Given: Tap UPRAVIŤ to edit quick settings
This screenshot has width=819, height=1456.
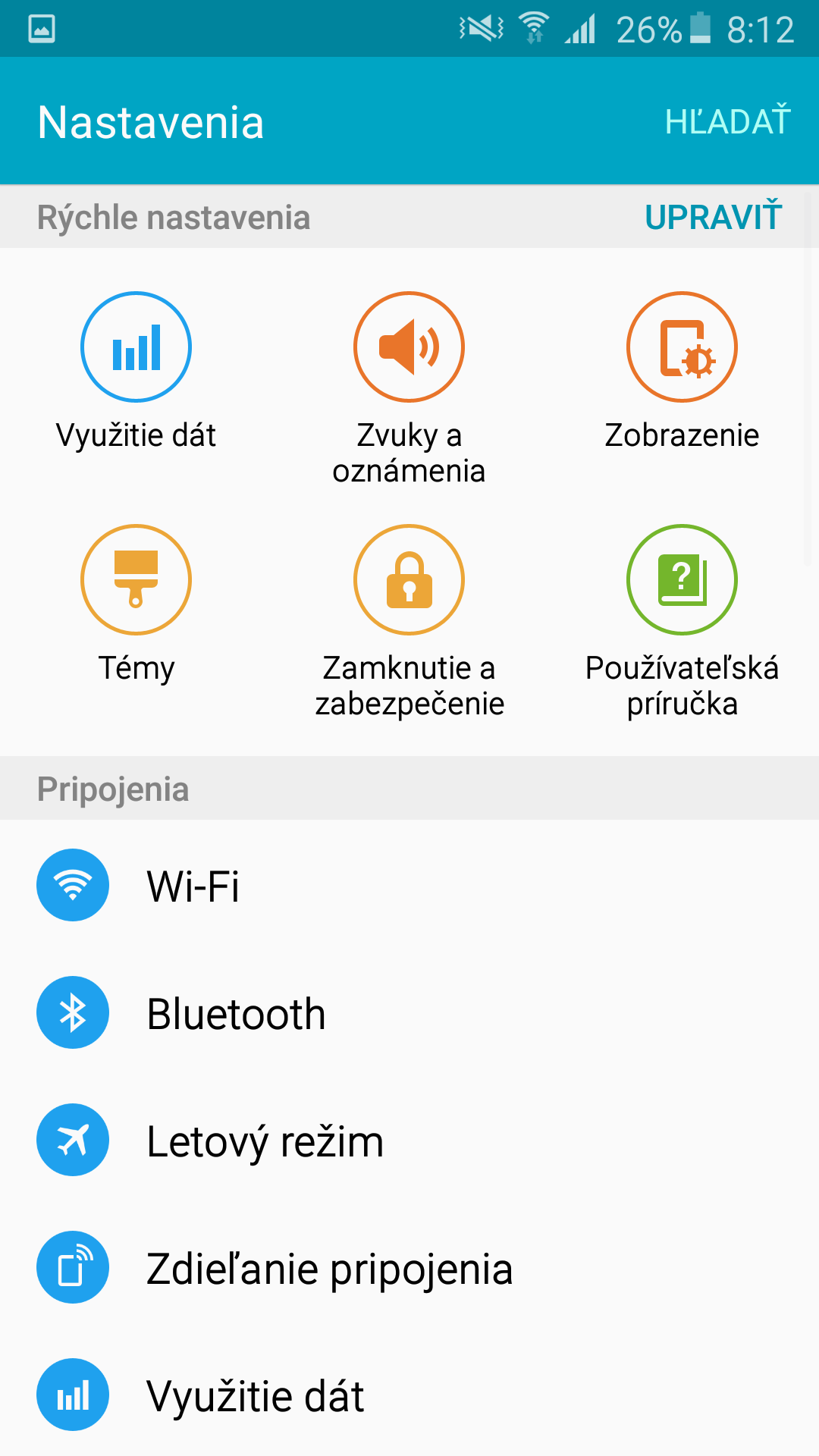Looking at the screenshot, I should point(713,218).
